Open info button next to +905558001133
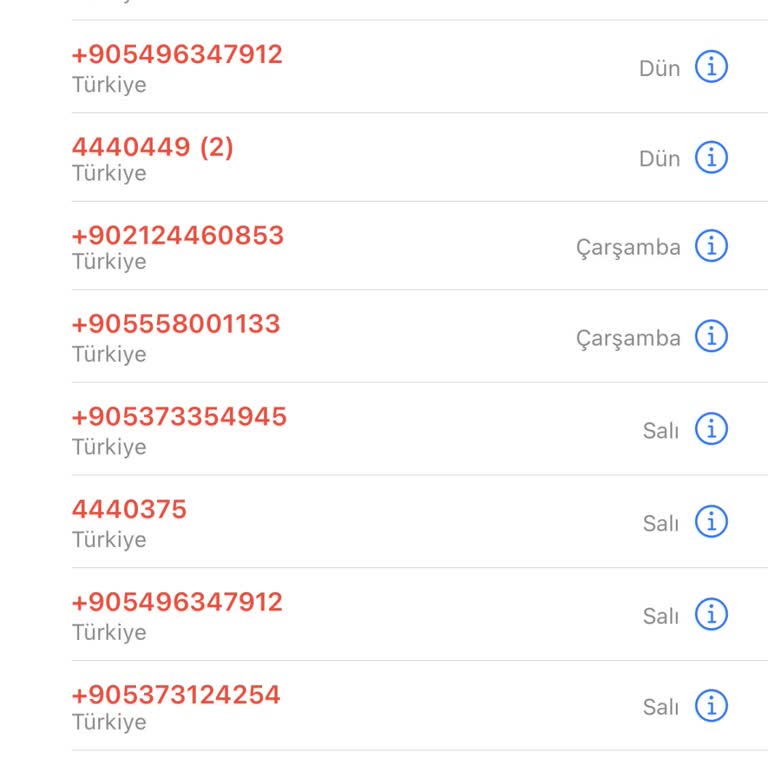 pyautogui.click(x=711, y=336)
